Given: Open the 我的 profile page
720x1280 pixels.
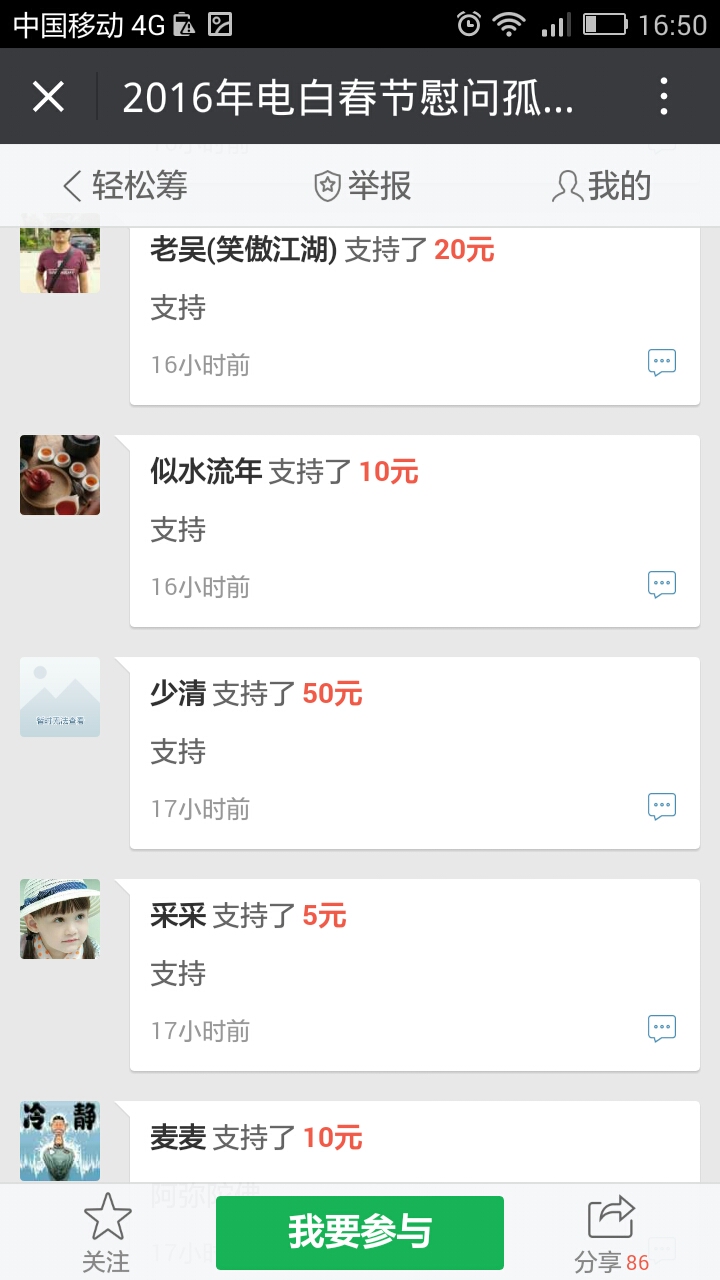Looking at the screenshot, I should 601,186.
